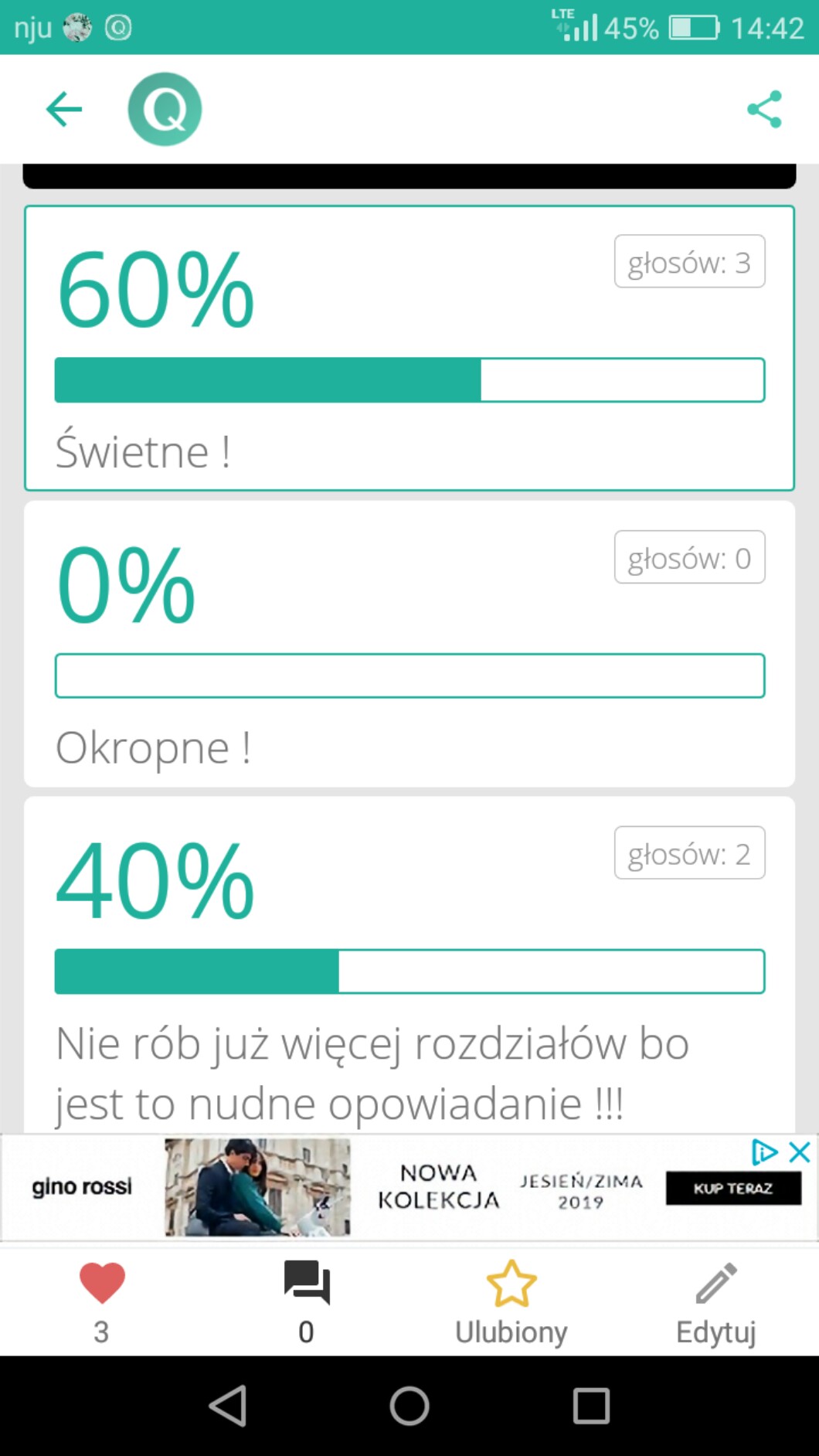Open the ad info icon

tap(764, 1152)
